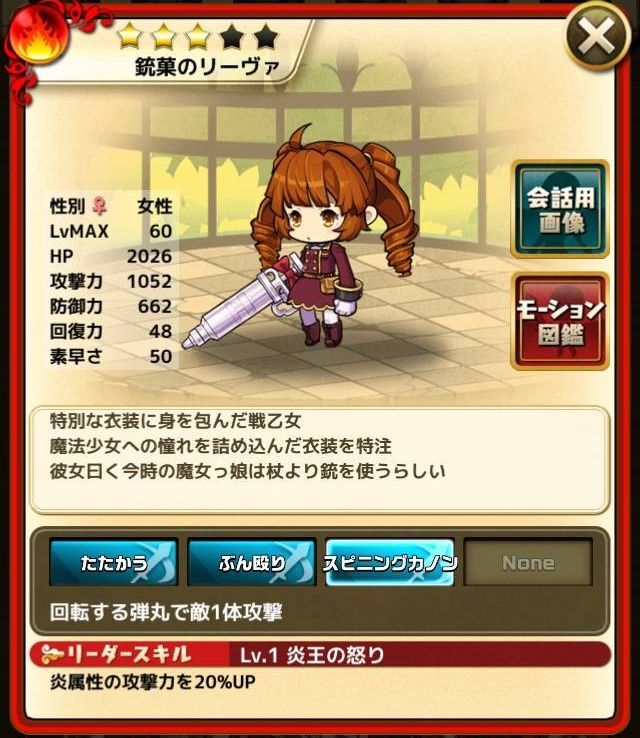Select the スピニングカノン skill

pyautogui.click(x=390, y=562)
